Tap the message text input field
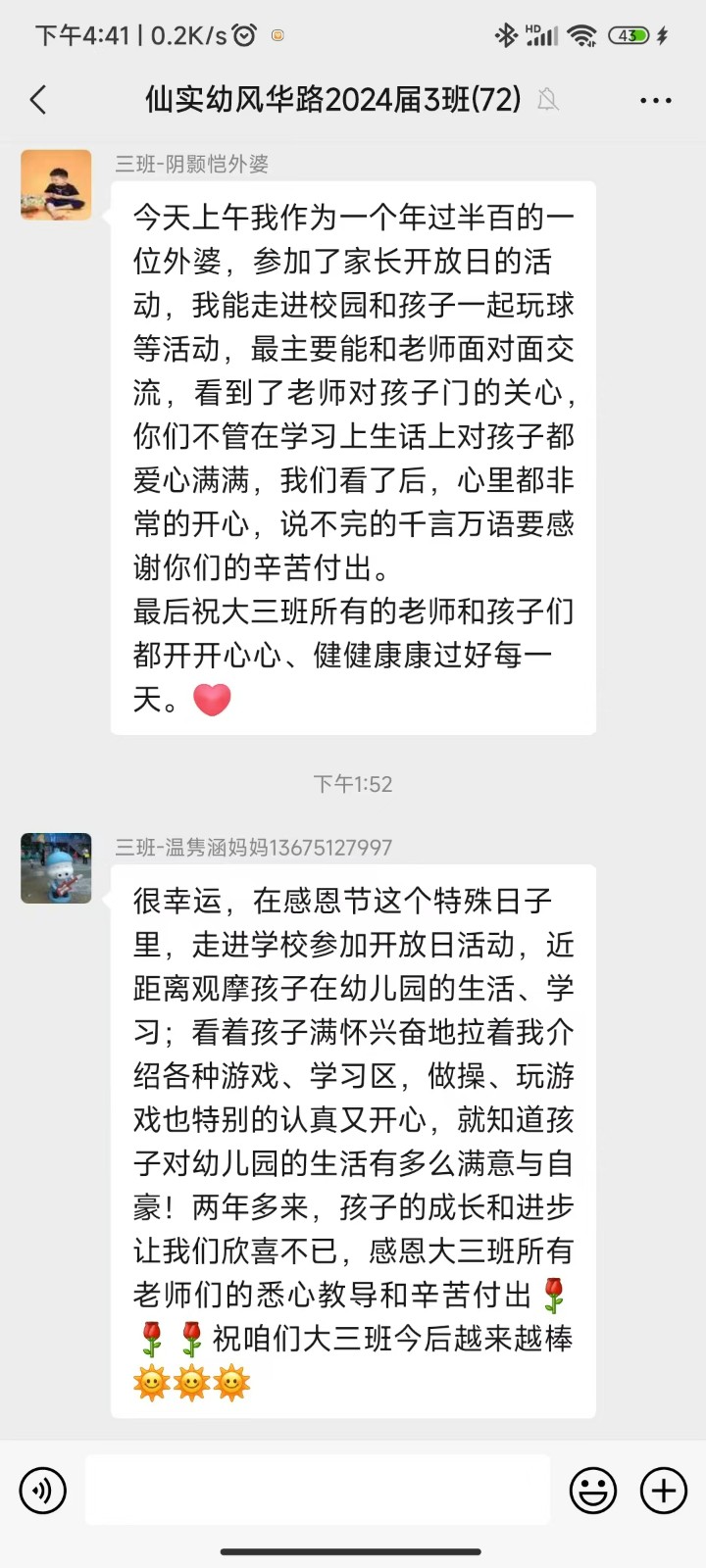Viewport: 706px width, 1568px height. [x=317, y=1490]
